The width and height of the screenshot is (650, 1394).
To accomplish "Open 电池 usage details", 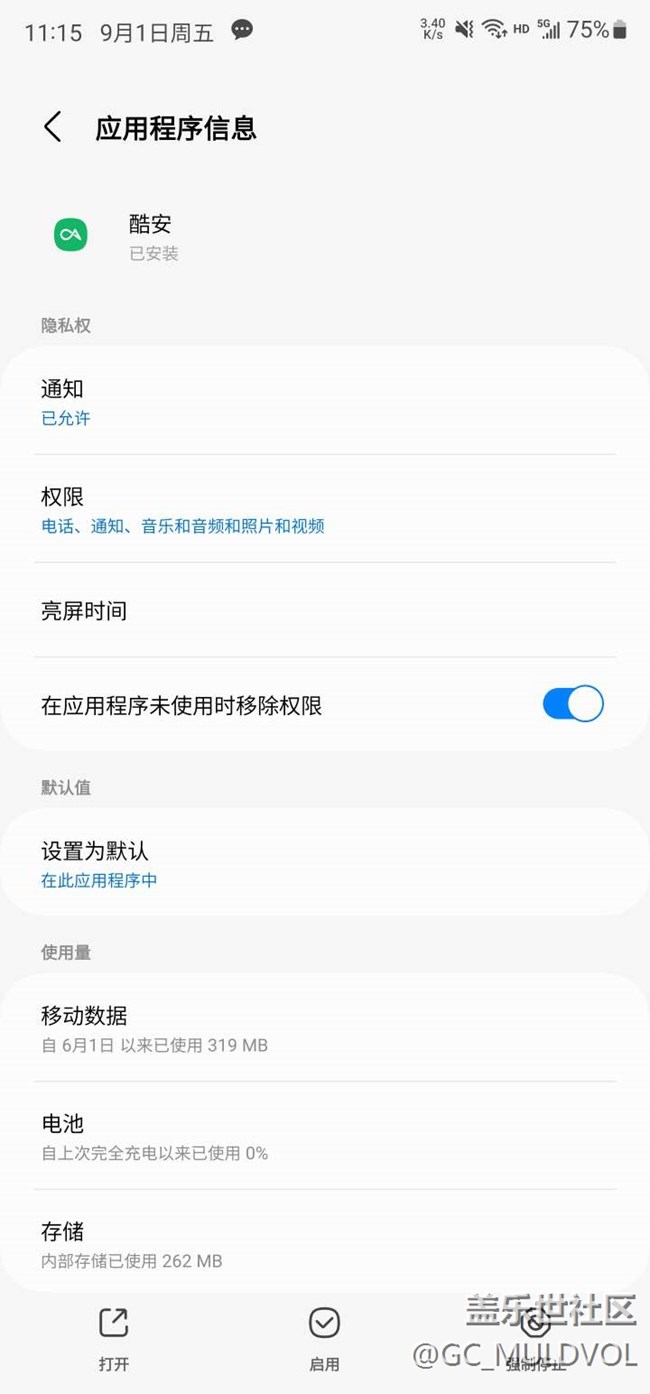I will (325, 1136).
